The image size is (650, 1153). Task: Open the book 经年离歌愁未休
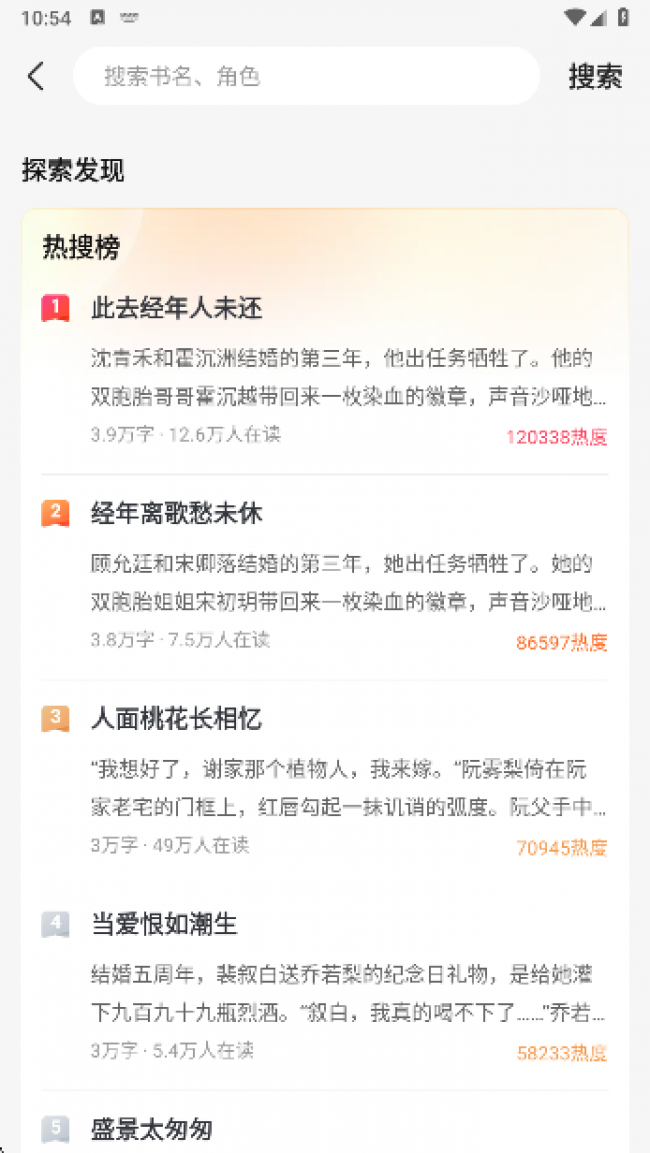tap(177, 514)
